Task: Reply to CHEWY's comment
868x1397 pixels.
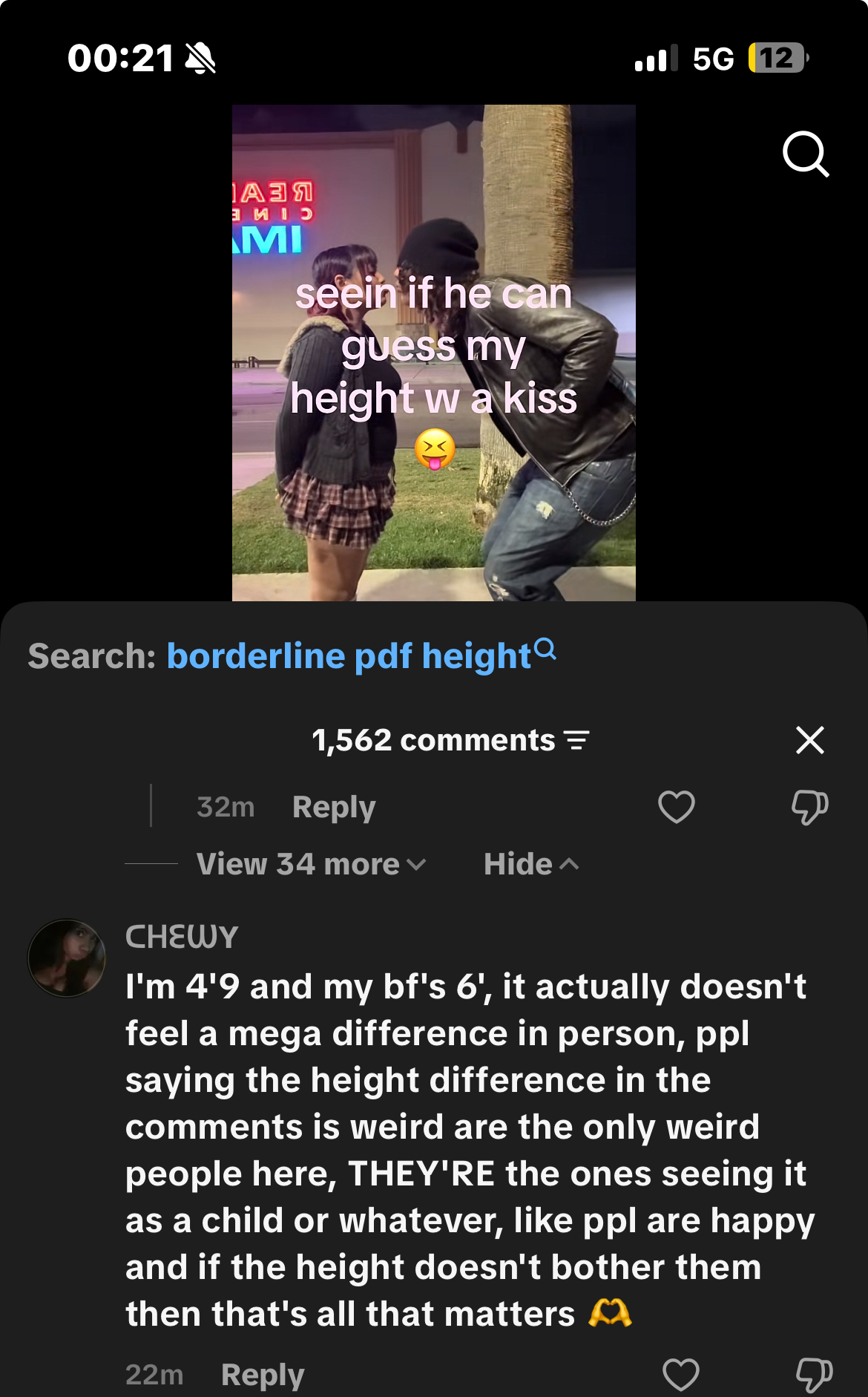Action: tap(263, 1375)
